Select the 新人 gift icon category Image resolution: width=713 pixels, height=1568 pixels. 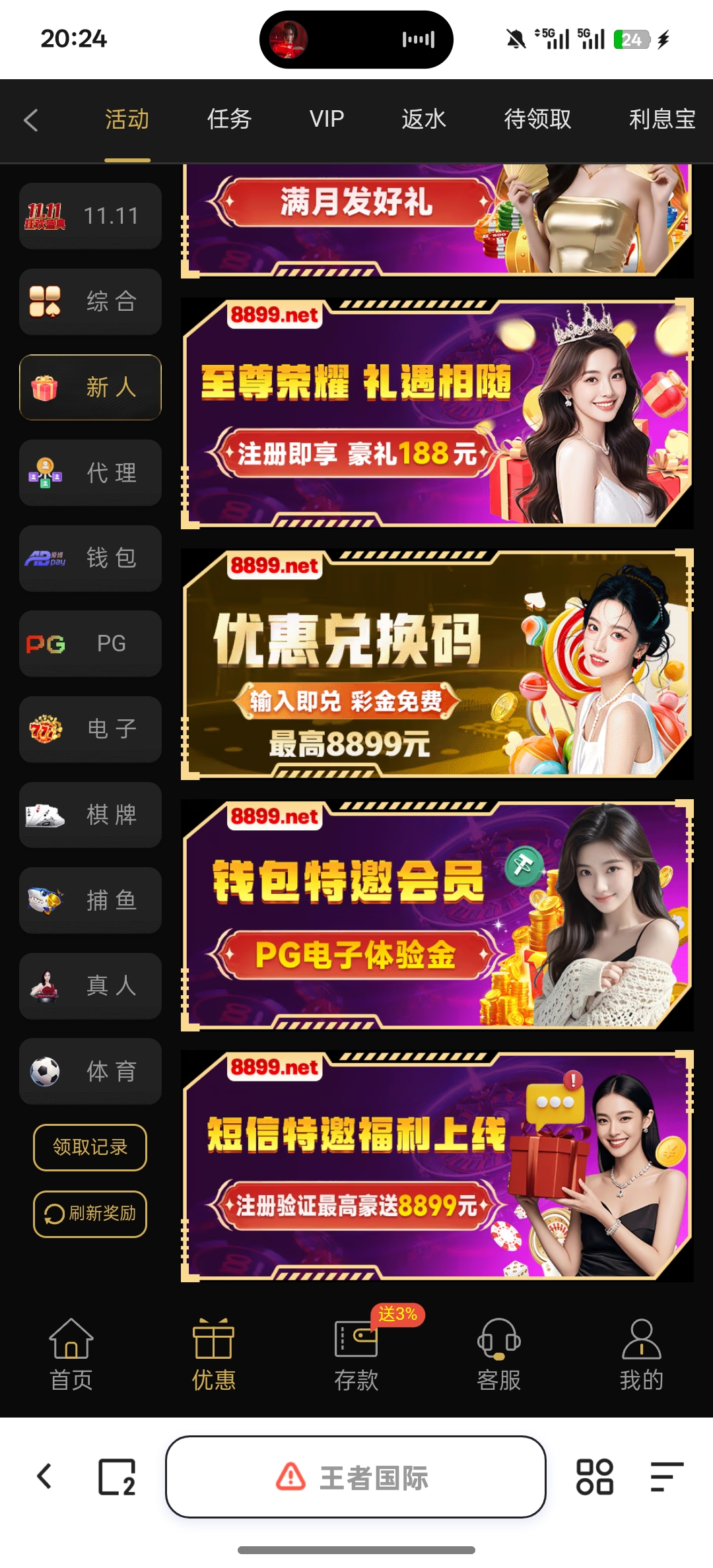pyautogui.click(x=90, y=387)
